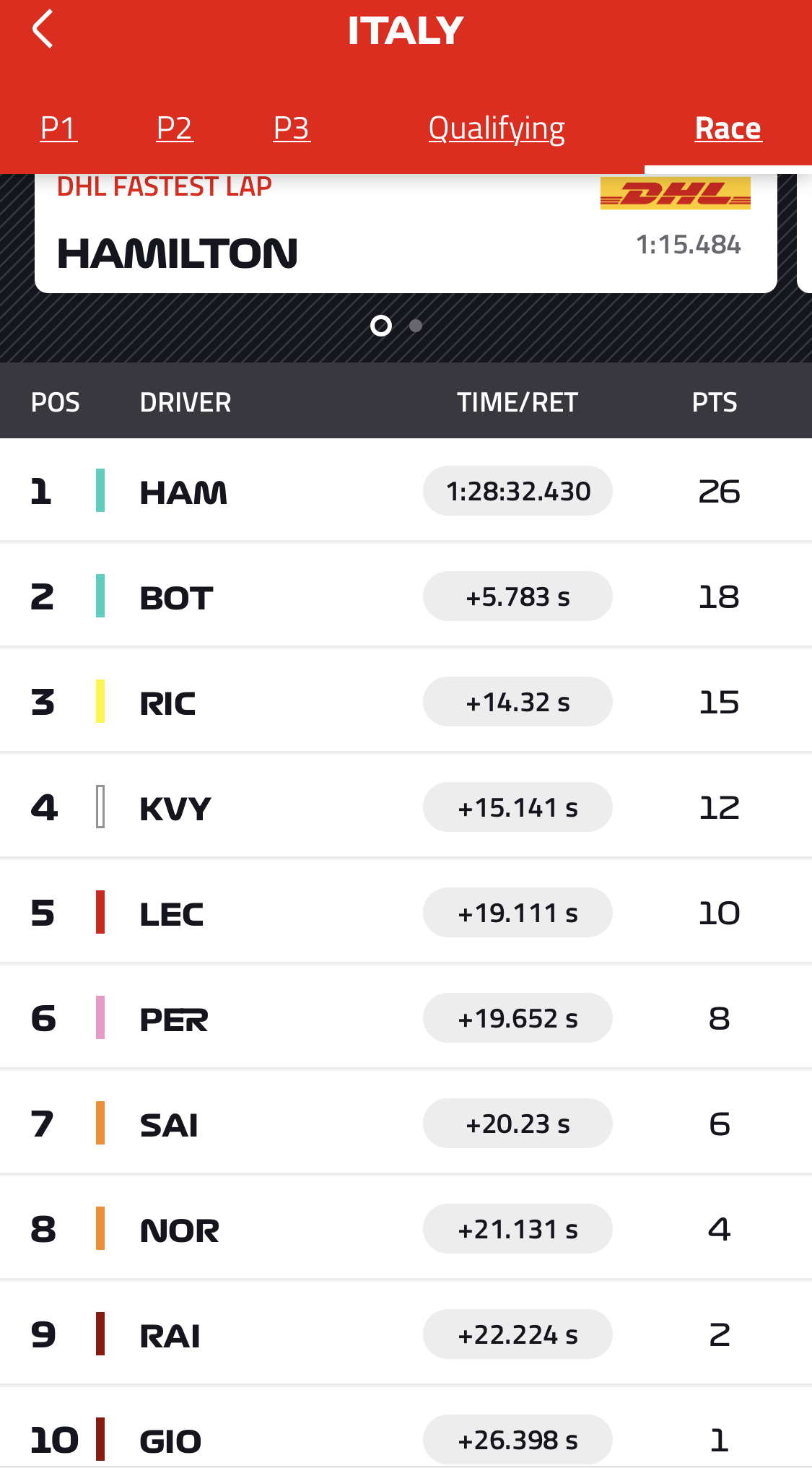The height and width of the screenshot is (1468, 812).
Task: Switch to the P3 session tab
Action: click(292, 128)
